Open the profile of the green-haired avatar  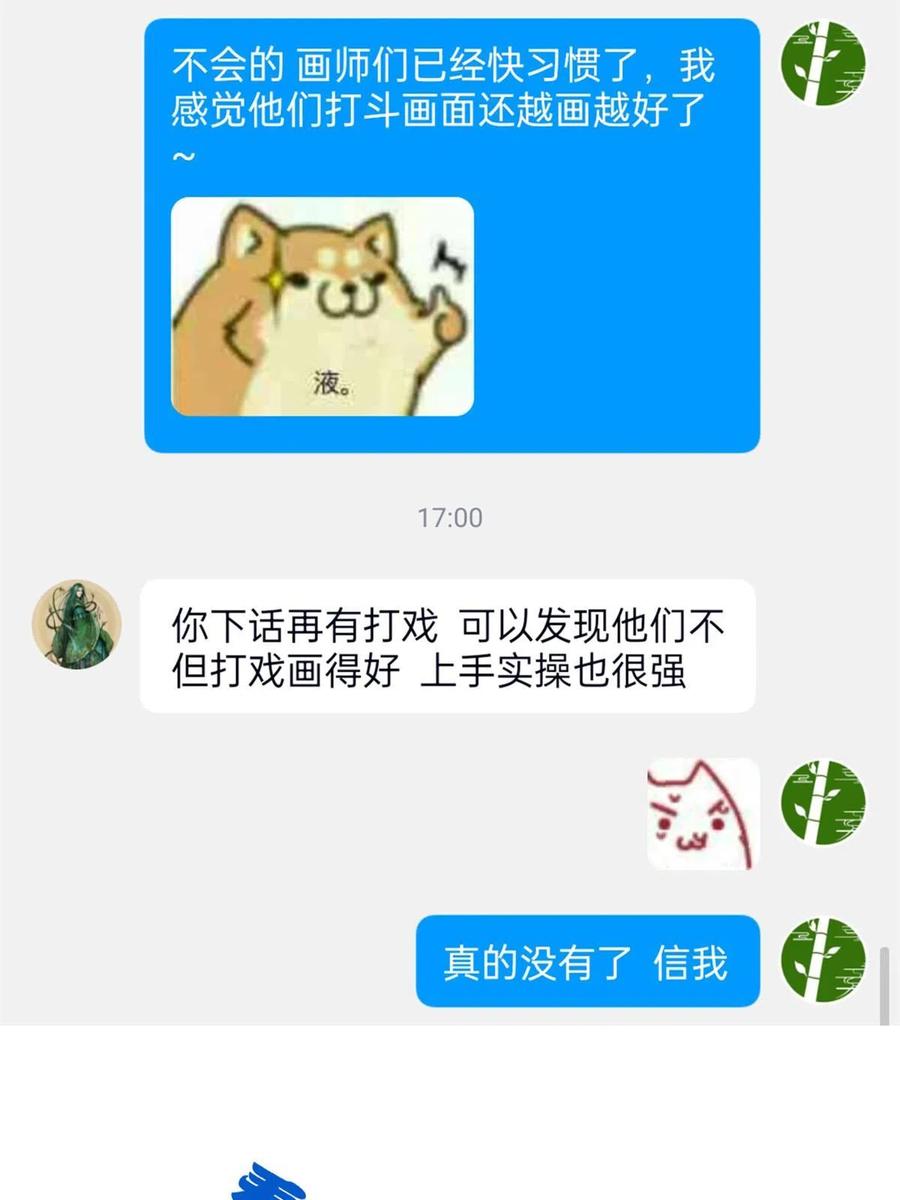(77, 624)
